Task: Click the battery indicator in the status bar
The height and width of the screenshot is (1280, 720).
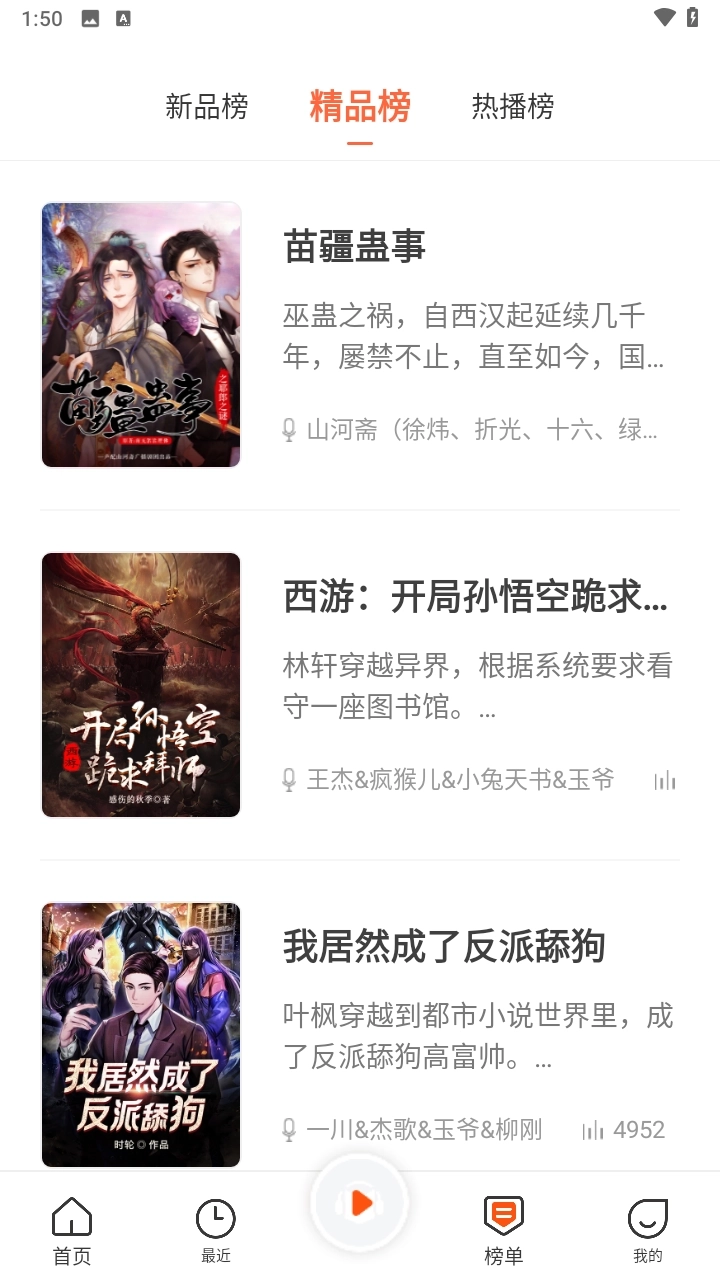Action: point(696,17)
